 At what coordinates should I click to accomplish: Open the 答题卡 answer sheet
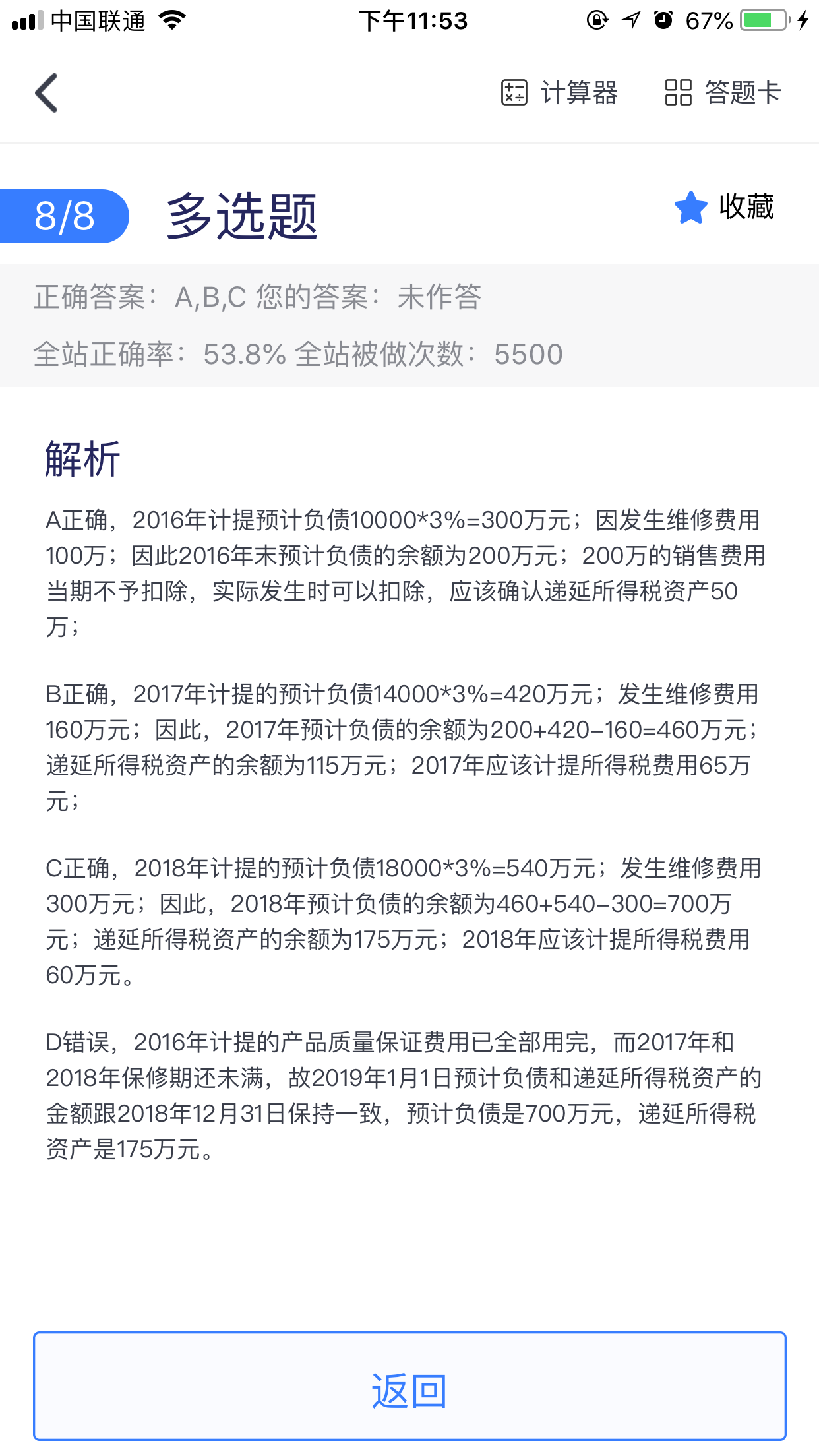[x=723, y=93]
